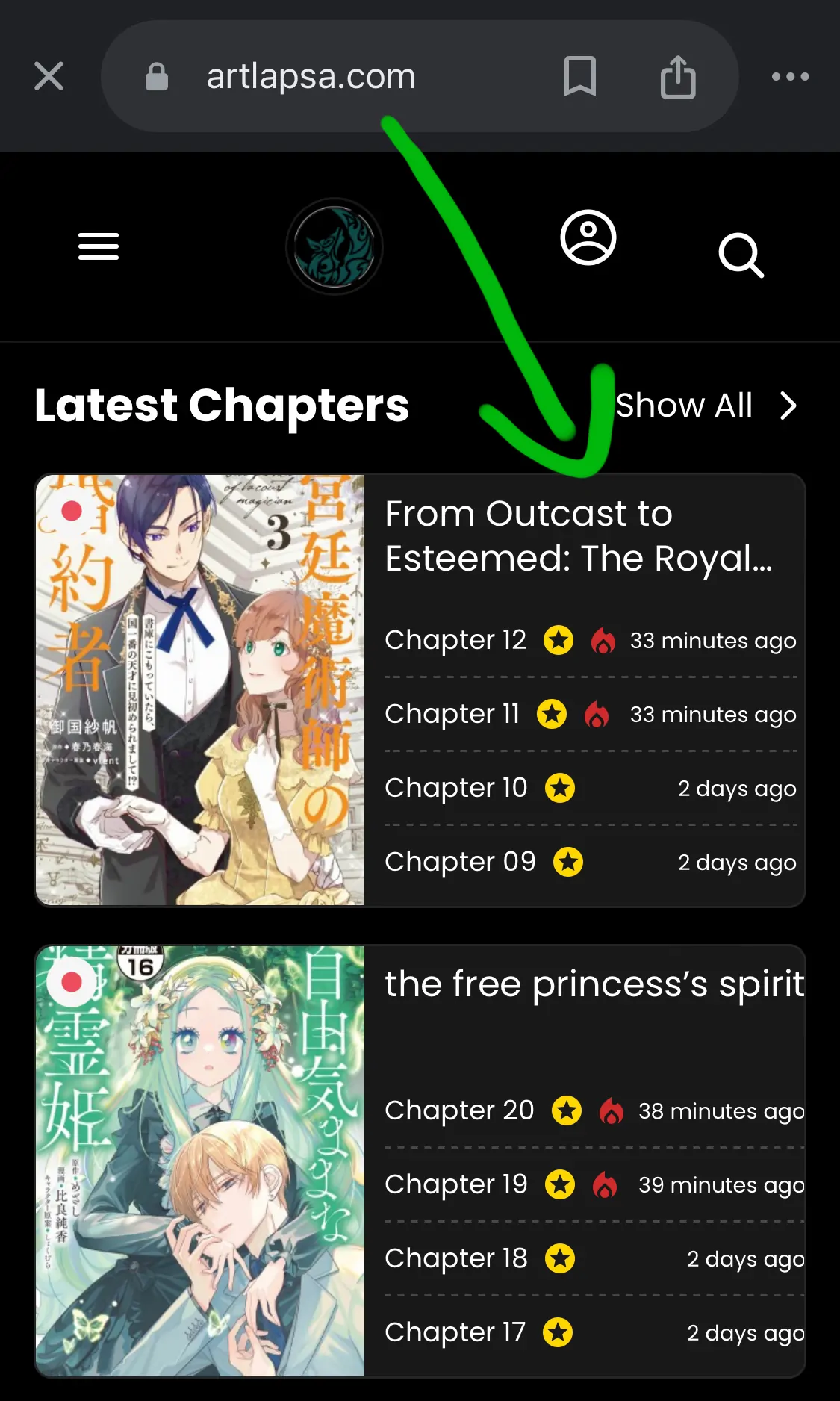Read Chapter 11 posted 33 minutes ago
Screen dimensions: 840x1401
point(452,714)
